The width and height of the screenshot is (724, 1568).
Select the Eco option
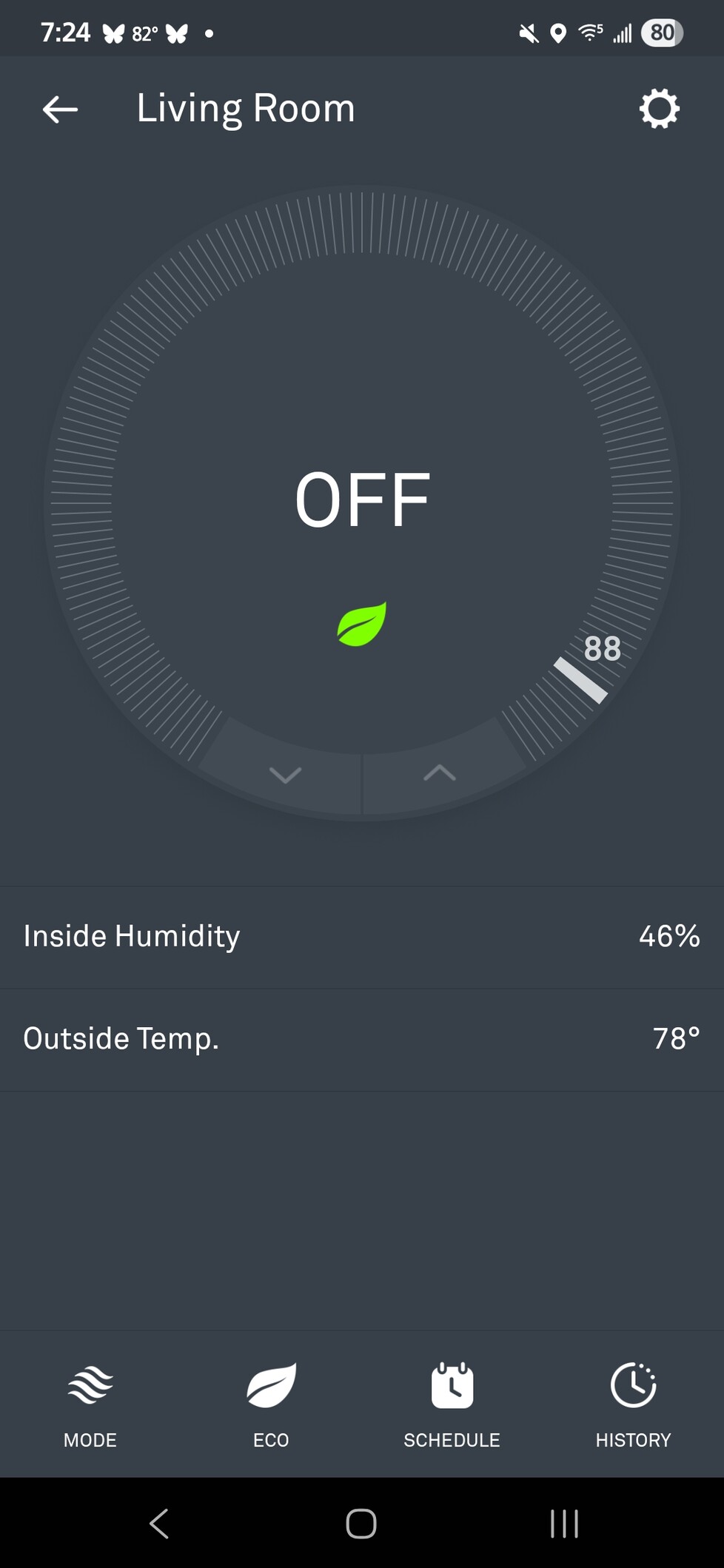(271, 1404)
